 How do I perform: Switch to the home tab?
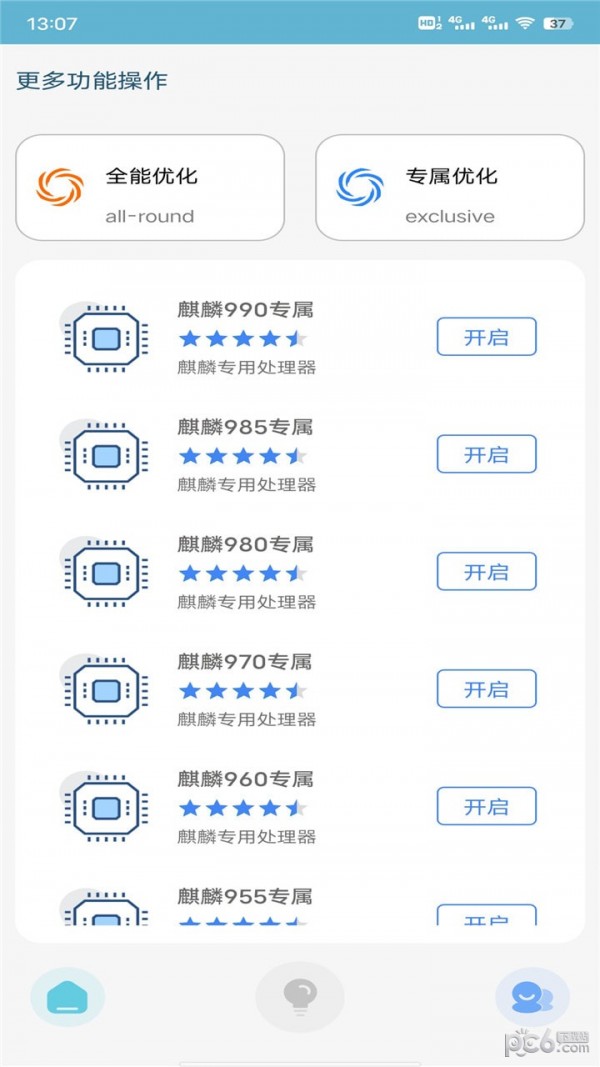(67, 997)
